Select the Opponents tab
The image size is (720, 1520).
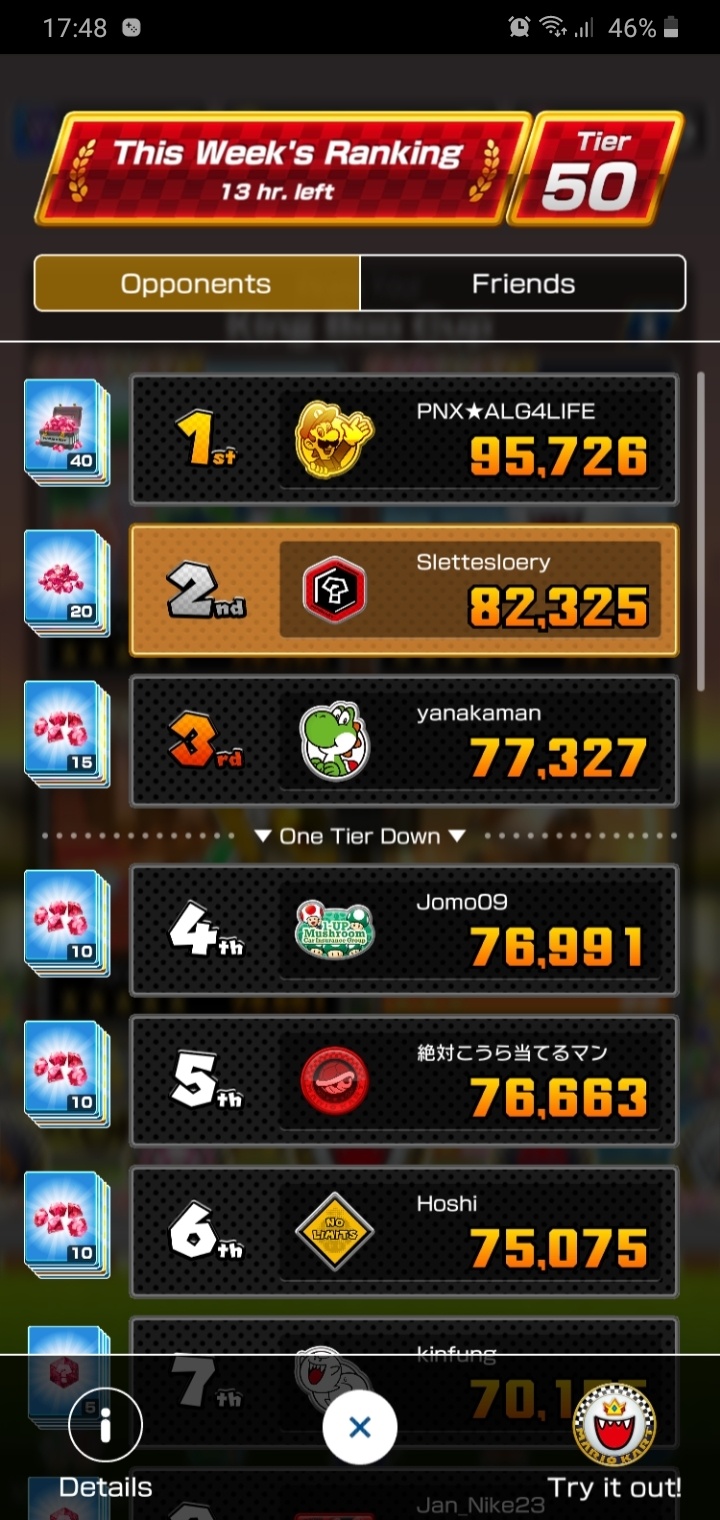(x=196, y=284)
